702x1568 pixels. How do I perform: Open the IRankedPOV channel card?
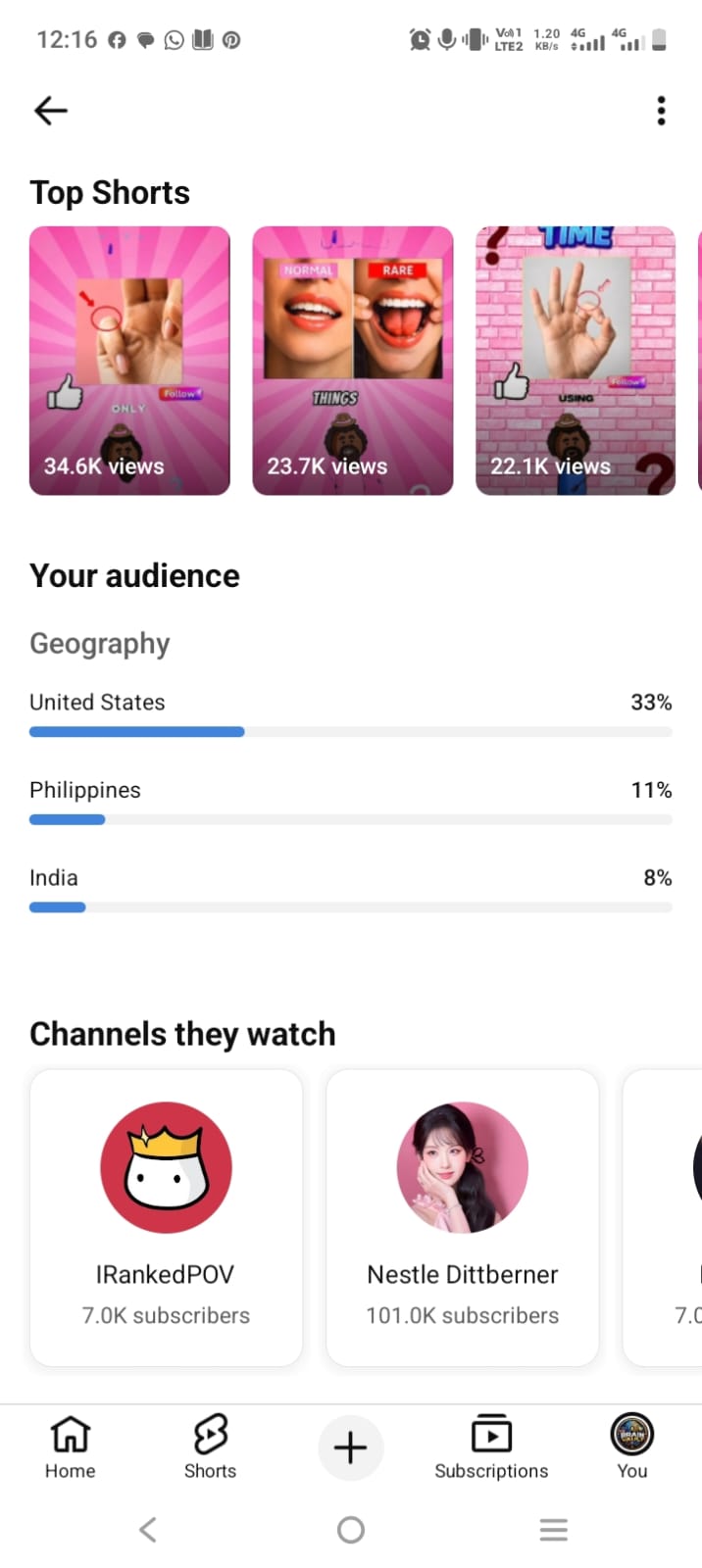tap(167, 1217)
